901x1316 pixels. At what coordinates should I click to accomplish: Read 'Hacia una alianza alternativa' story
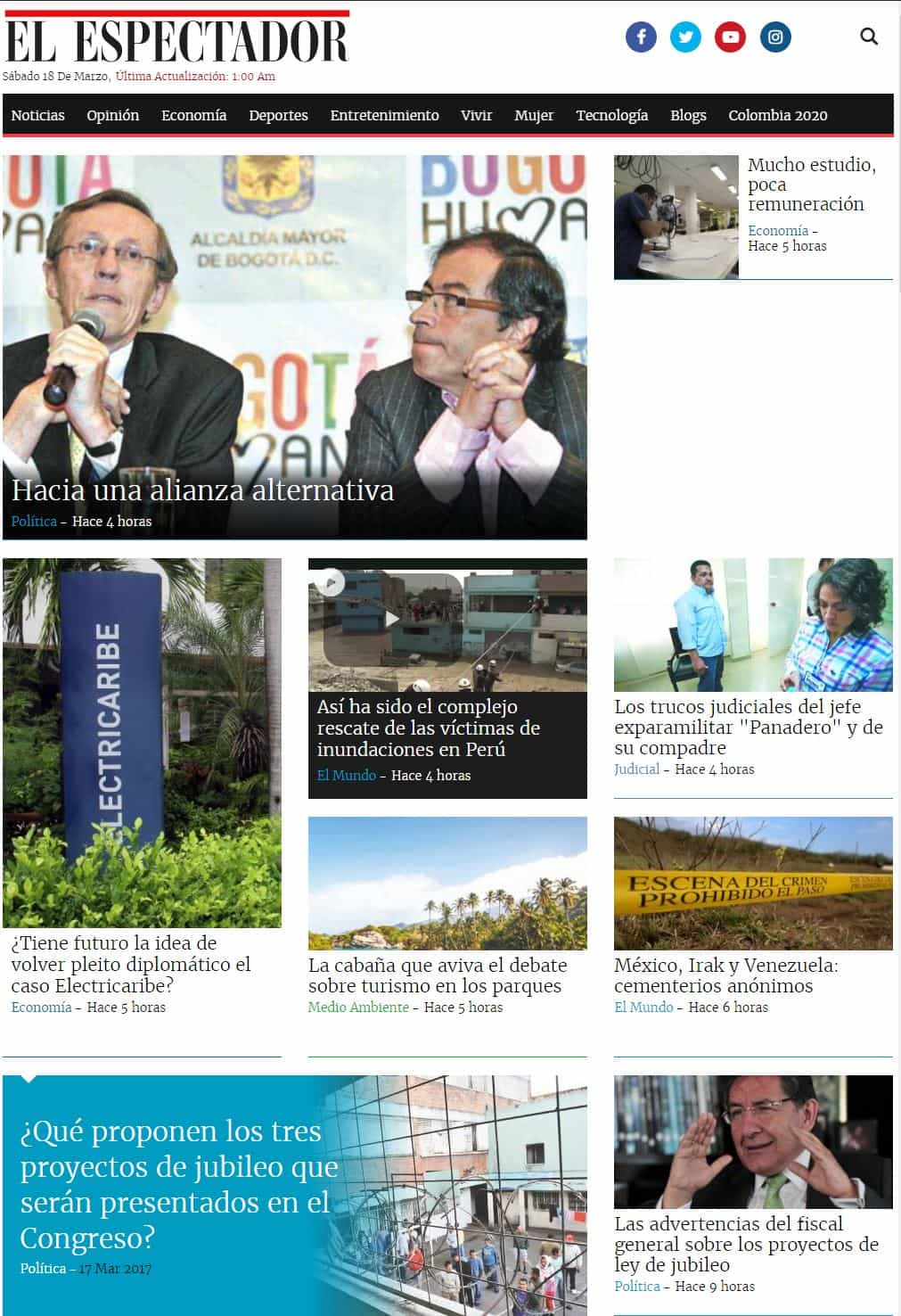coord(202,490)
